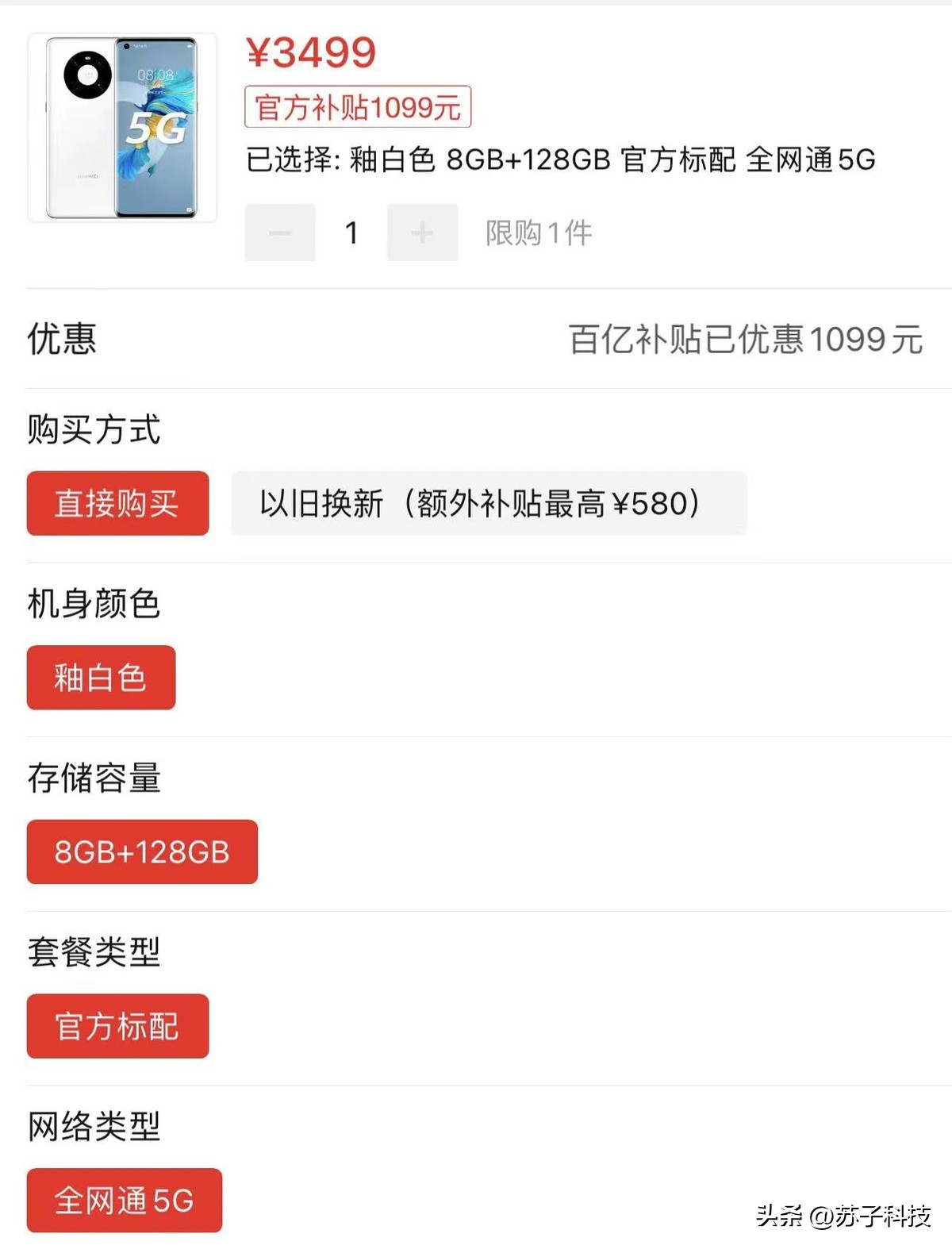952x1249 pixels.
Task: Select the 直接购买 purchase option
Action: pos(117,503)
